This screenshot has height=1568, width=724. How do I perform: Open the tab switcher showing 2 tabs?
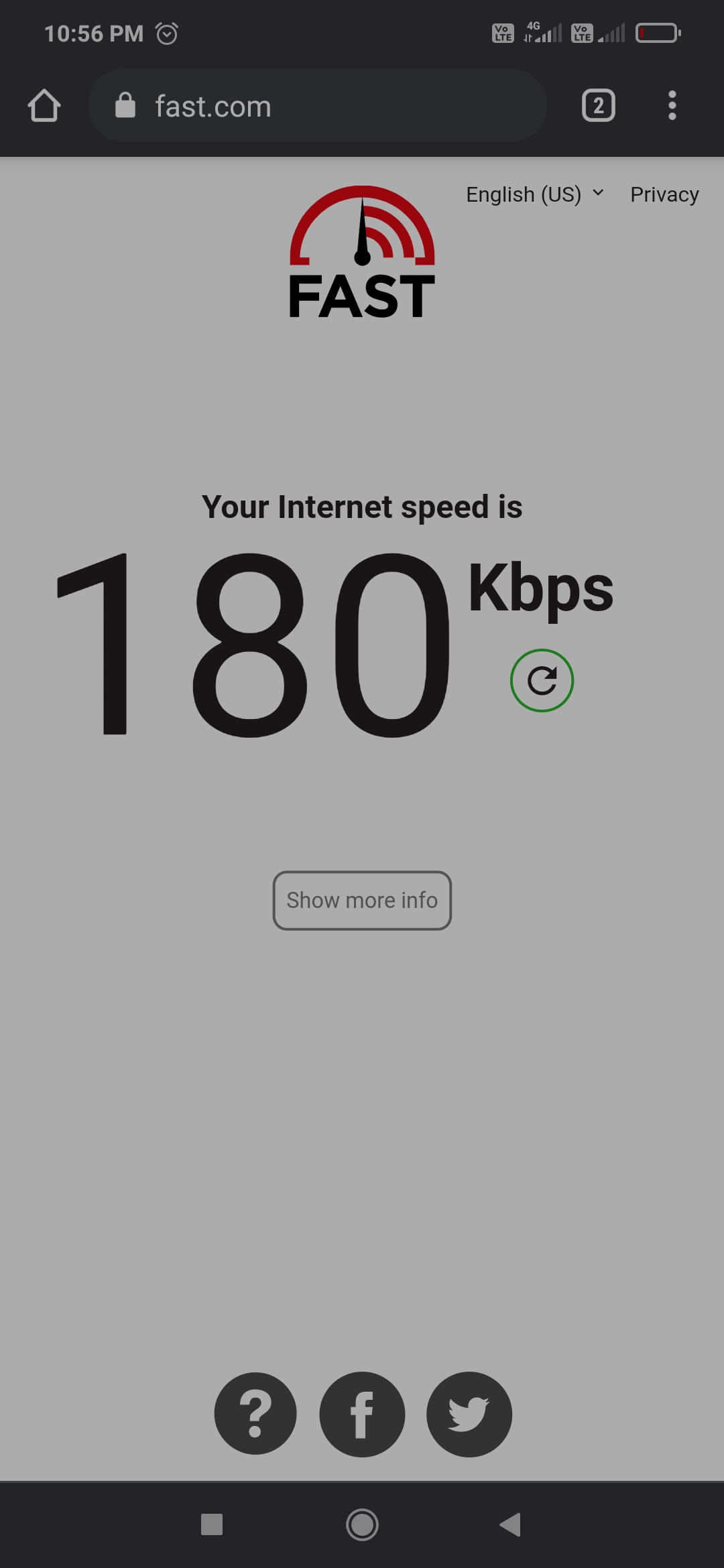[598, 106]
